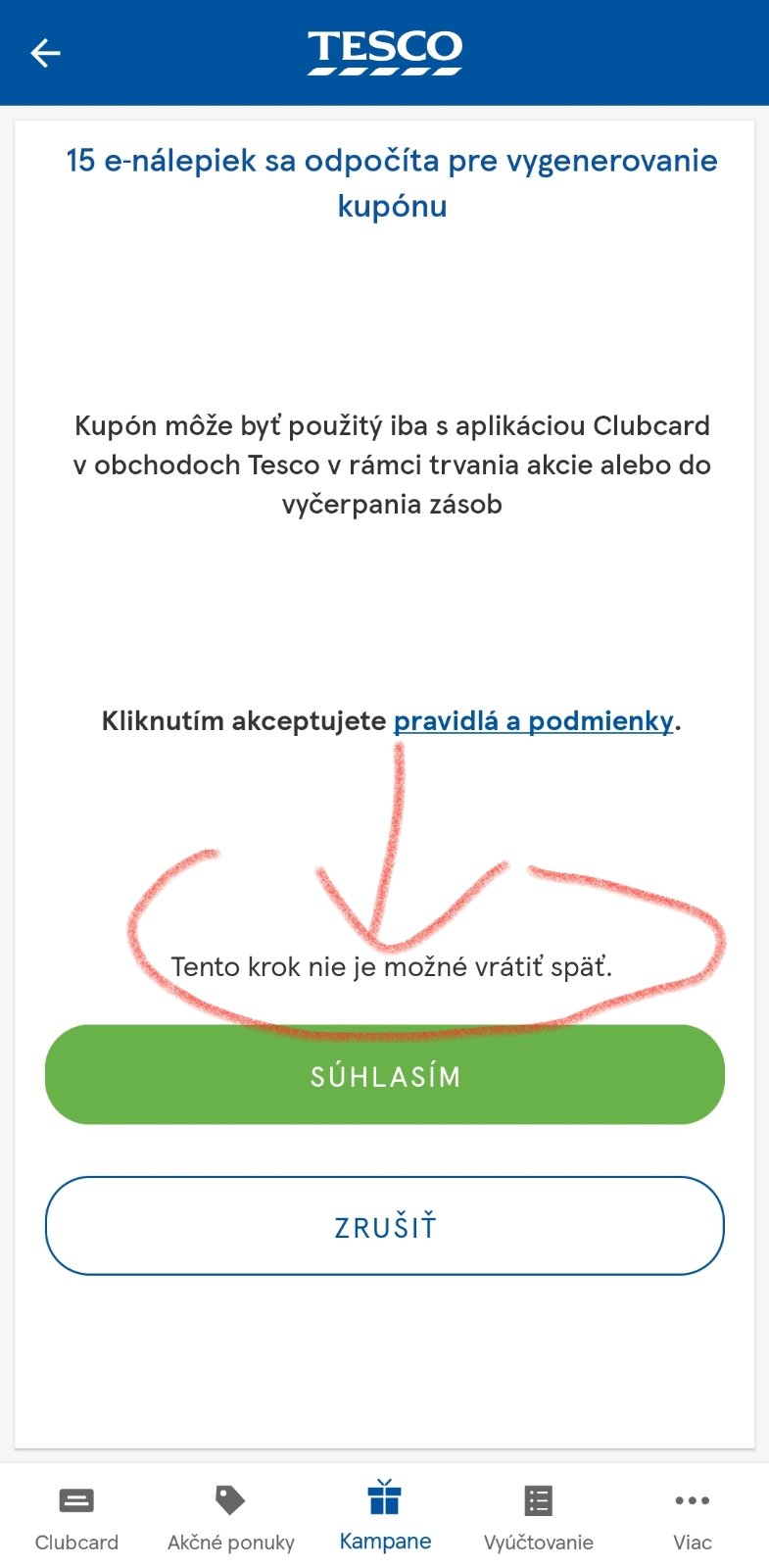
Task: Open the pravidlá a podmienky link
Action: (x=533, y=721)
